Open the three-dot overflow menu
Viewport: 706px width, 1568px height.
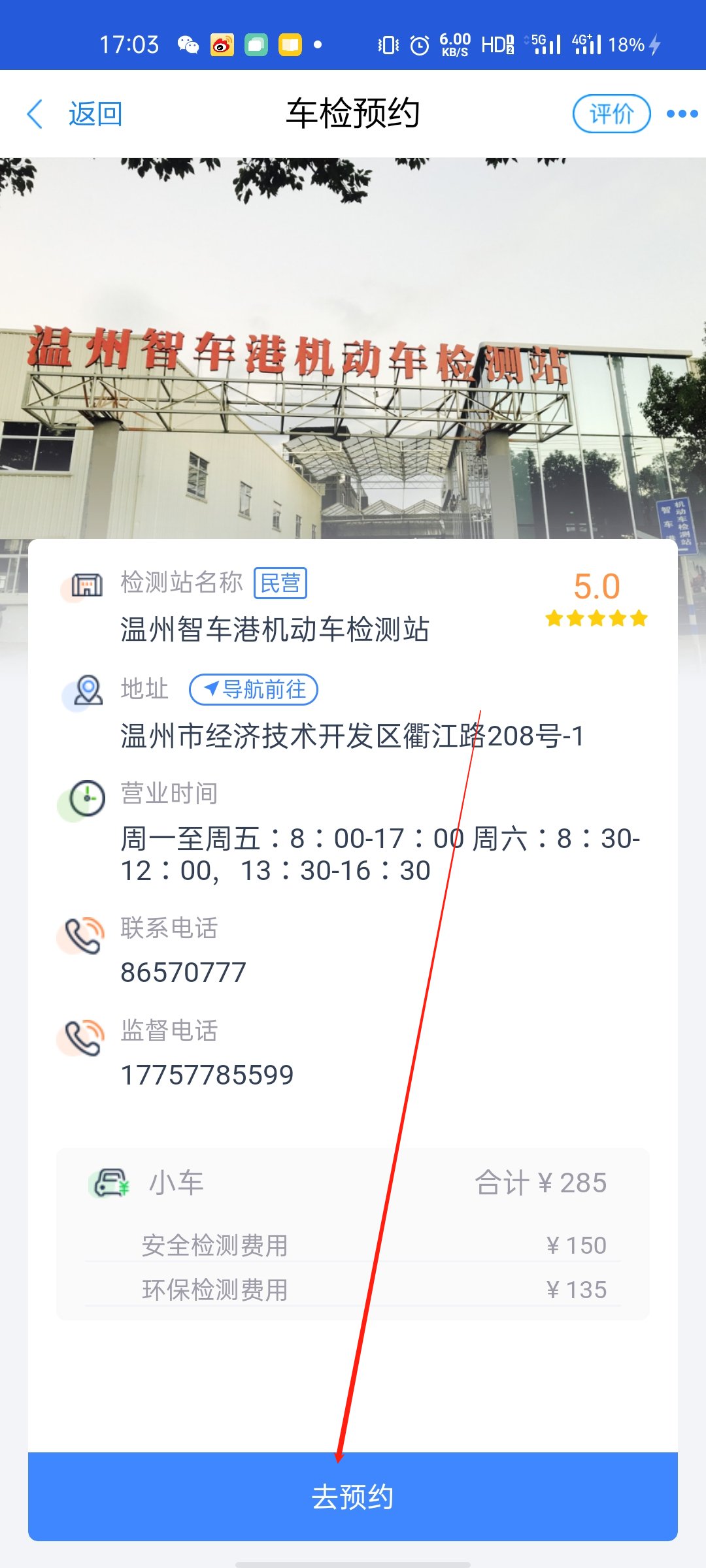pos(682,114)
